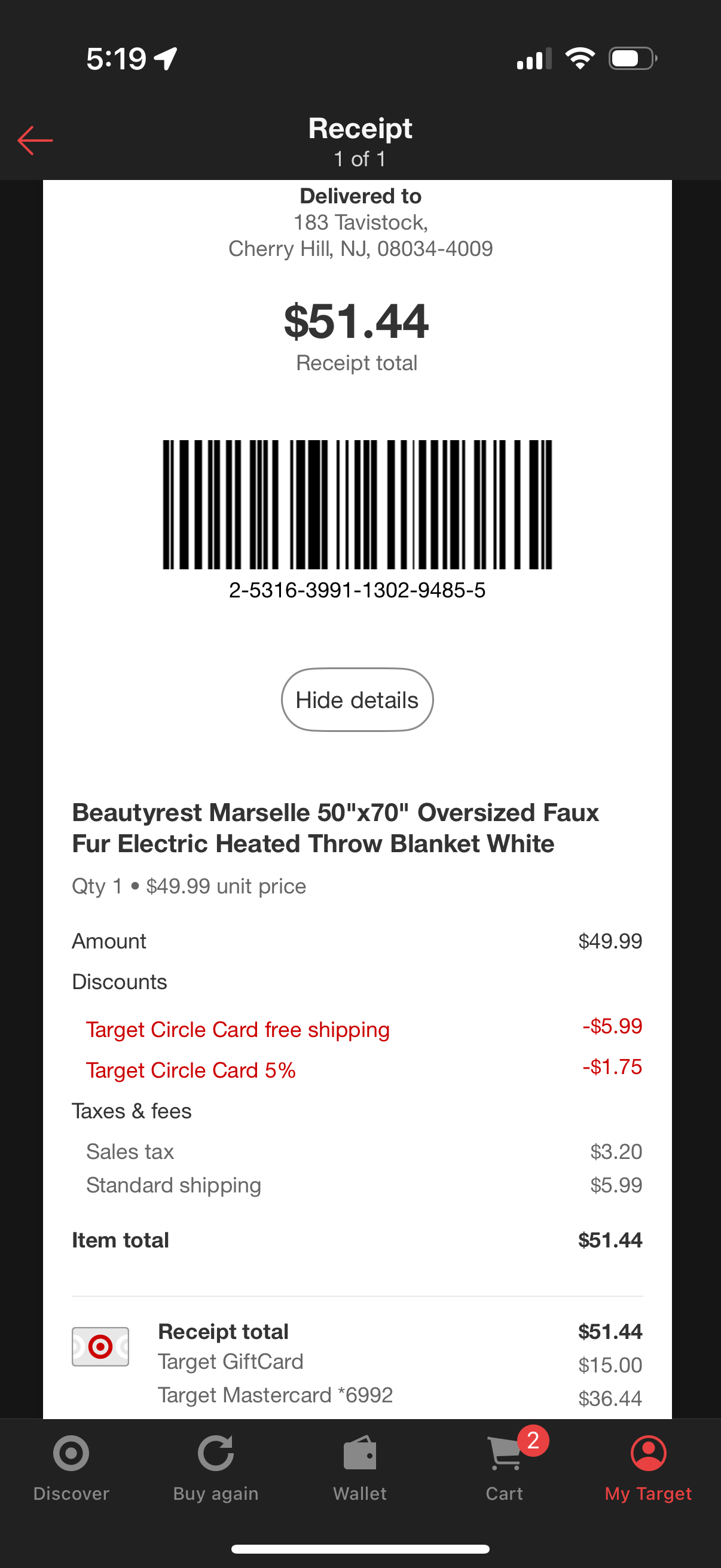The height and width of the screenshot is (1568, 721).
Task: View the Cart with 2 items
Action: tap(505, 1468)
